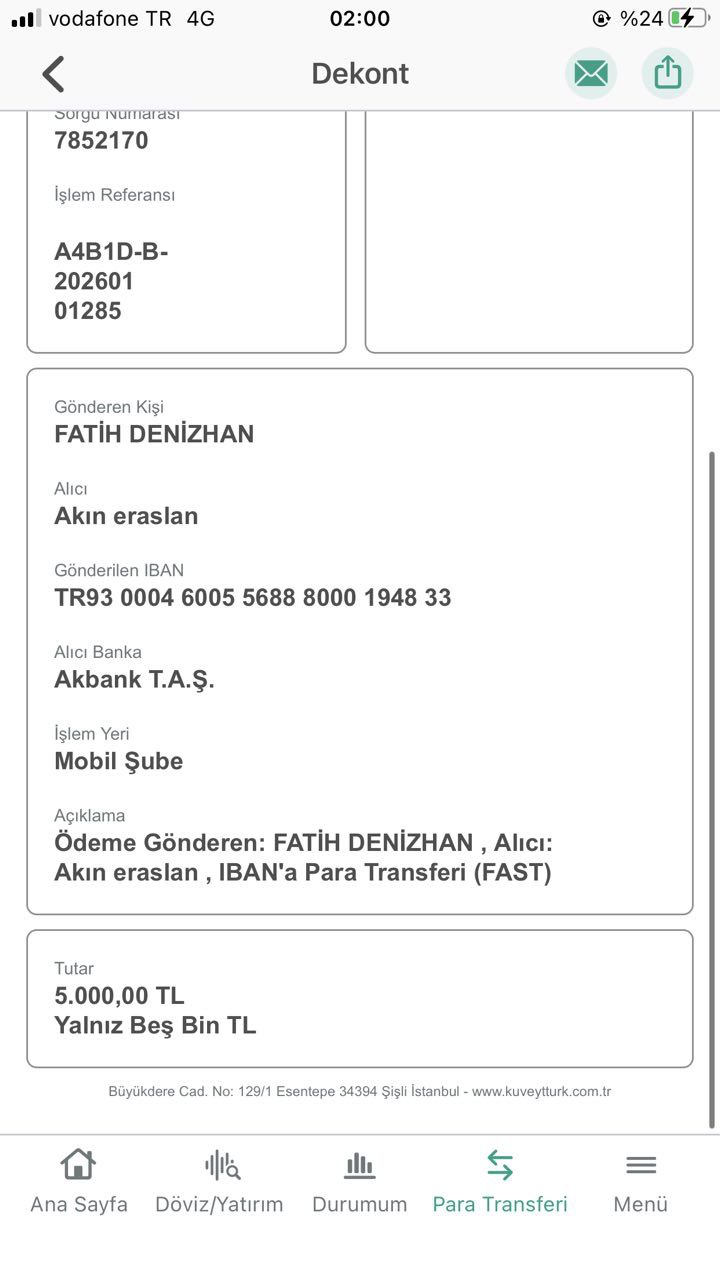Open the Durumum tab

(x=360, y=1182)
